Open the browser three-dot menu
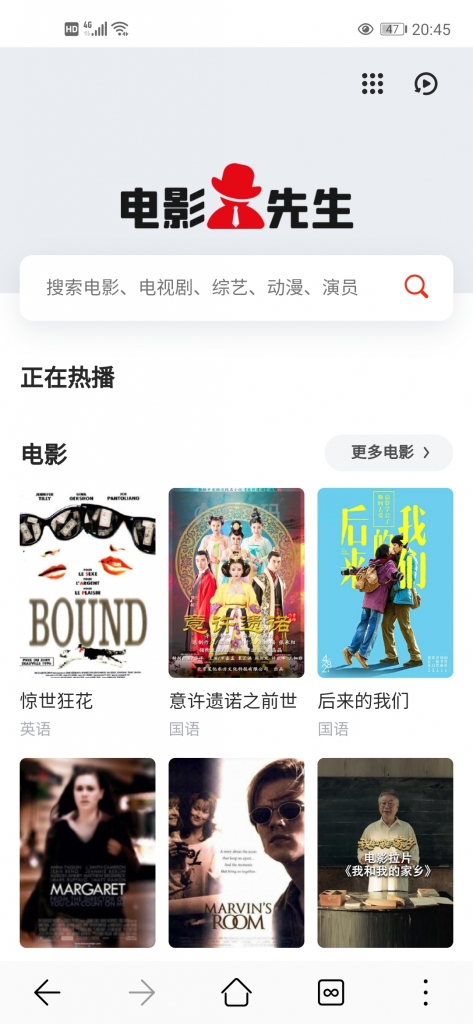Viewport: 473px width, 1024px height. 425,993
